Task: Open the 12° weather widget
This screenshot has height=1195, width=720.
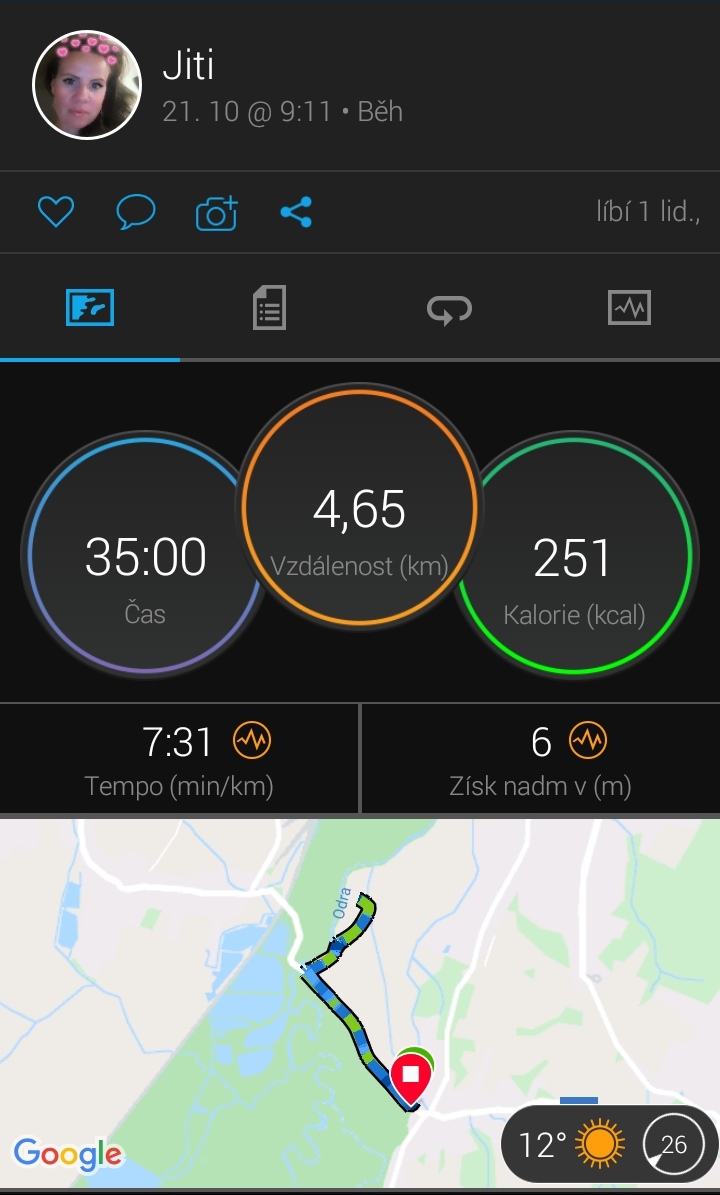Action: click(610, 1145)
